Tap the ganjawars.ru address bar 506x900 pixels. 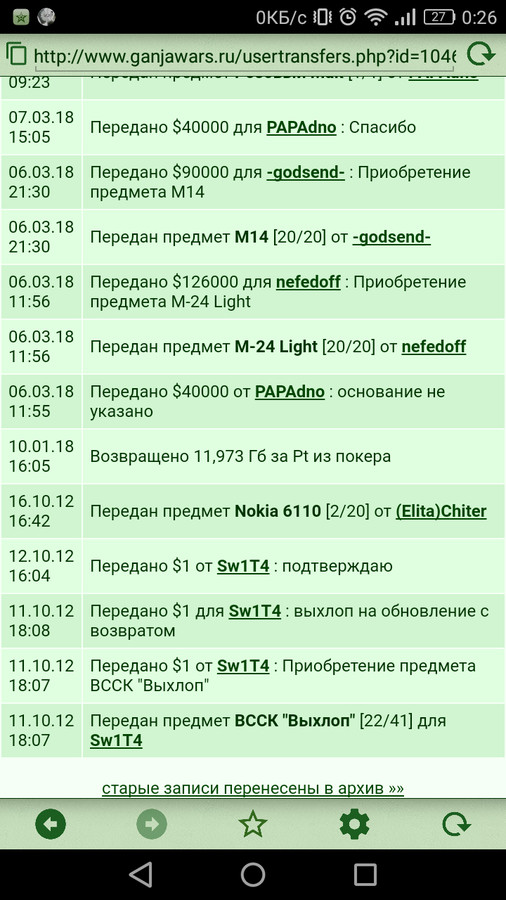tap(244, 56)
